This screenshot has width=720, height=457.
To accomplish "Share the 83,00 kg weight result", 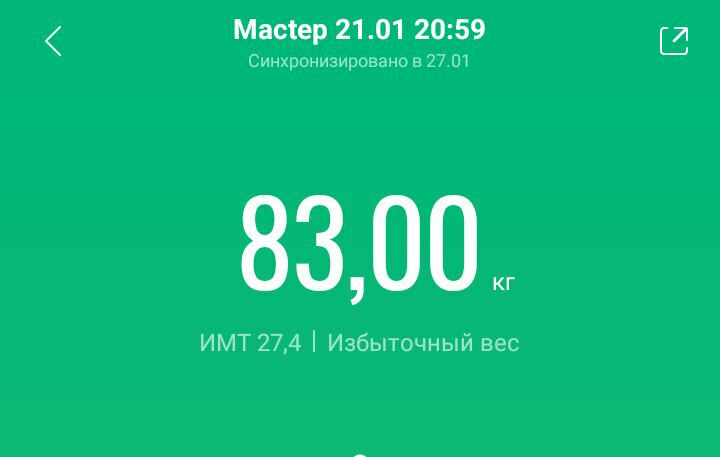I will click(x=674, y=41).
